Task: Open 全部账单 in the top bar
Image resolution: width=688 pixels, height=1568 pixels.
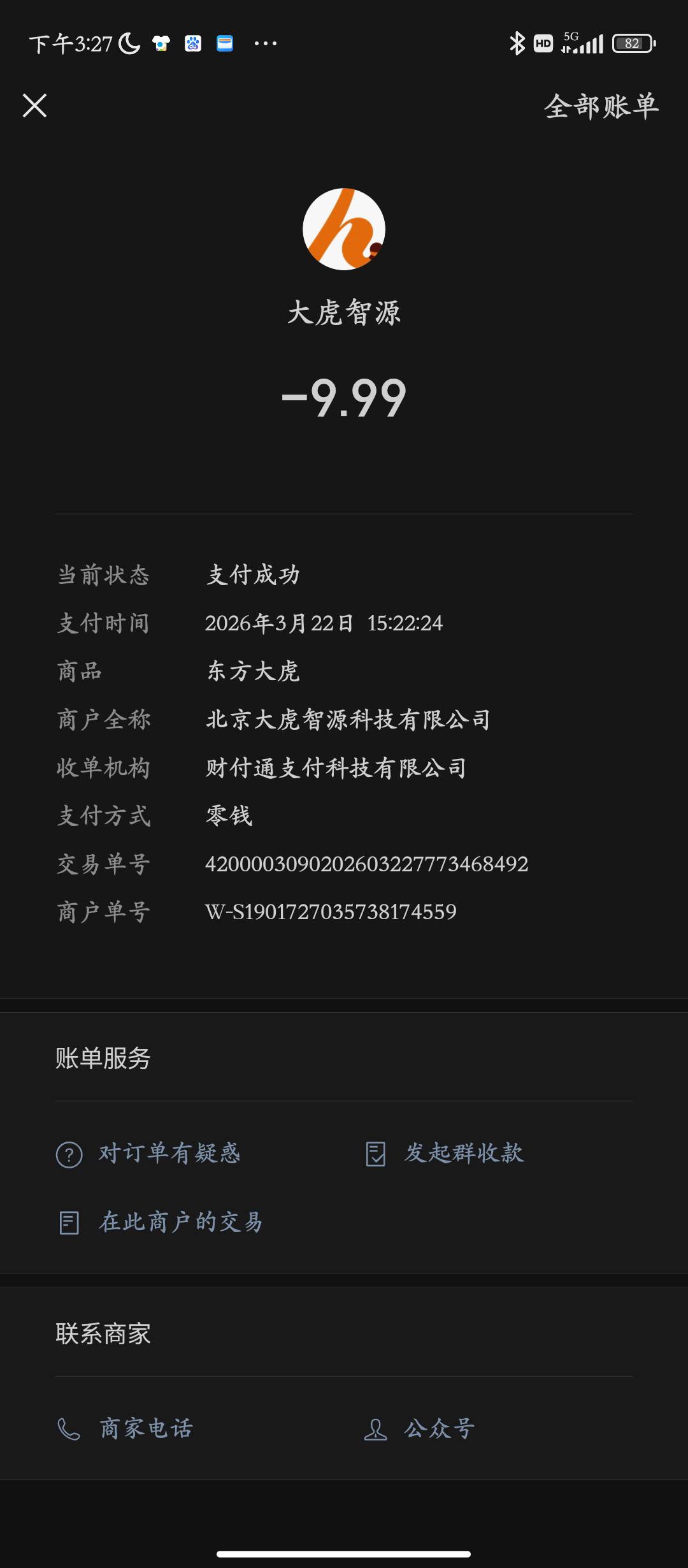Action: click(x=601, y=106)
